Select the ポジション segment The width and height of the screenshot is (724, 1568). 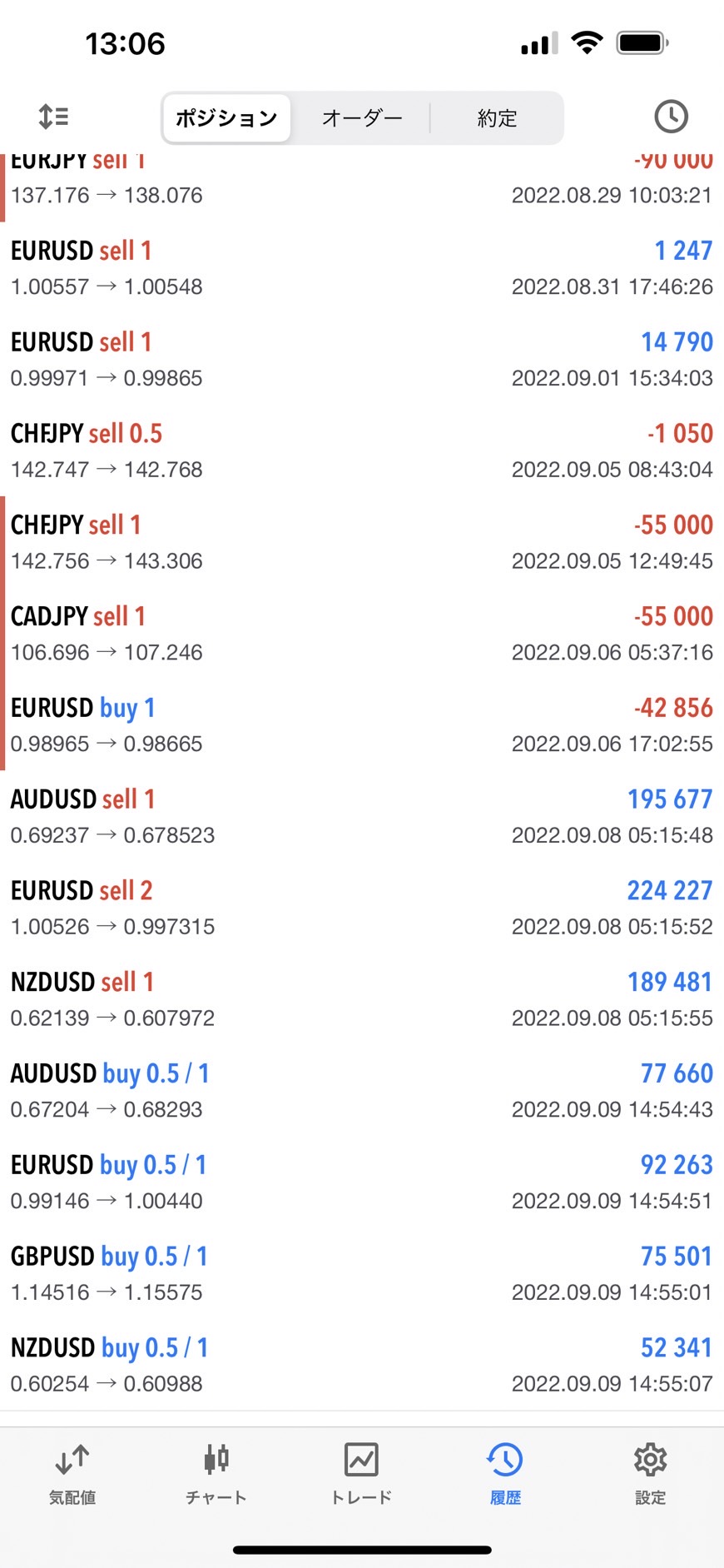(x=226, y=118)
